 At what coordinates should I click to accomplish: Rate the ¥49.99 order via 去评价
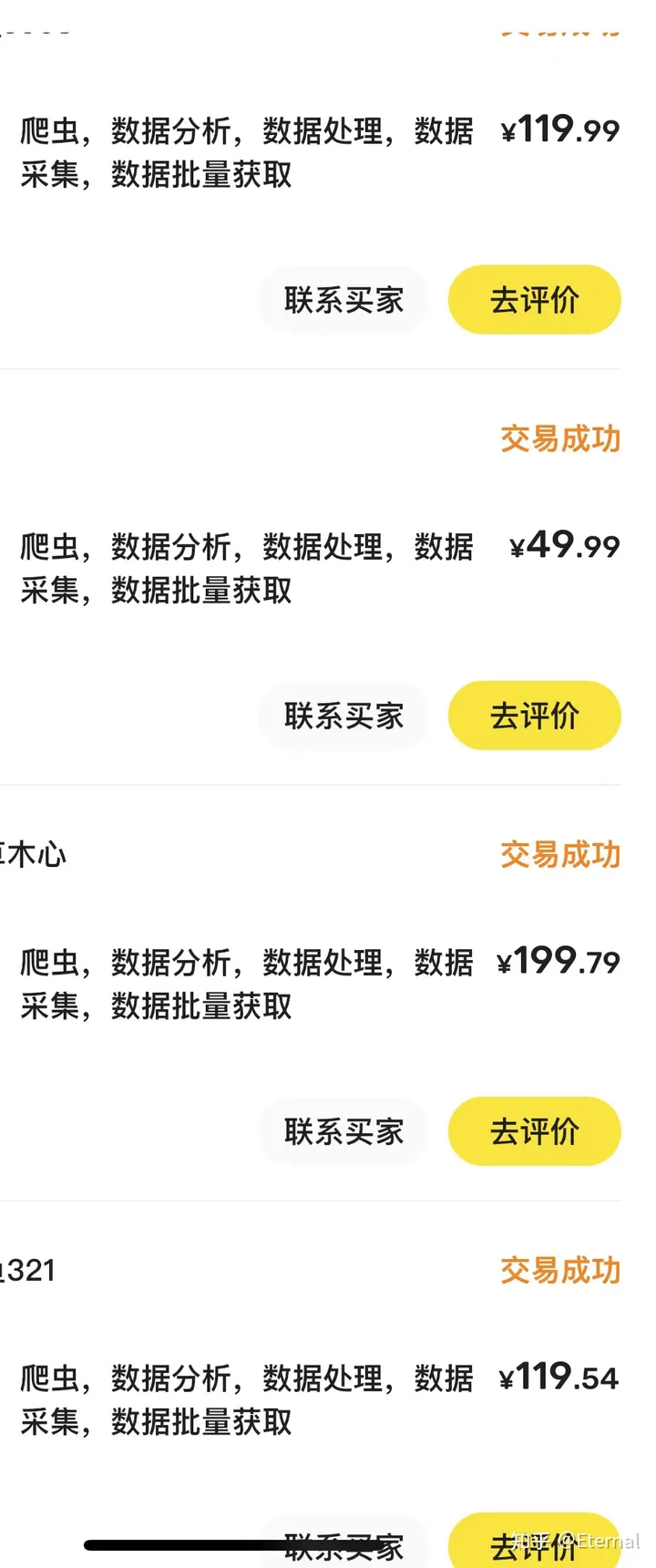click(534, 716)
